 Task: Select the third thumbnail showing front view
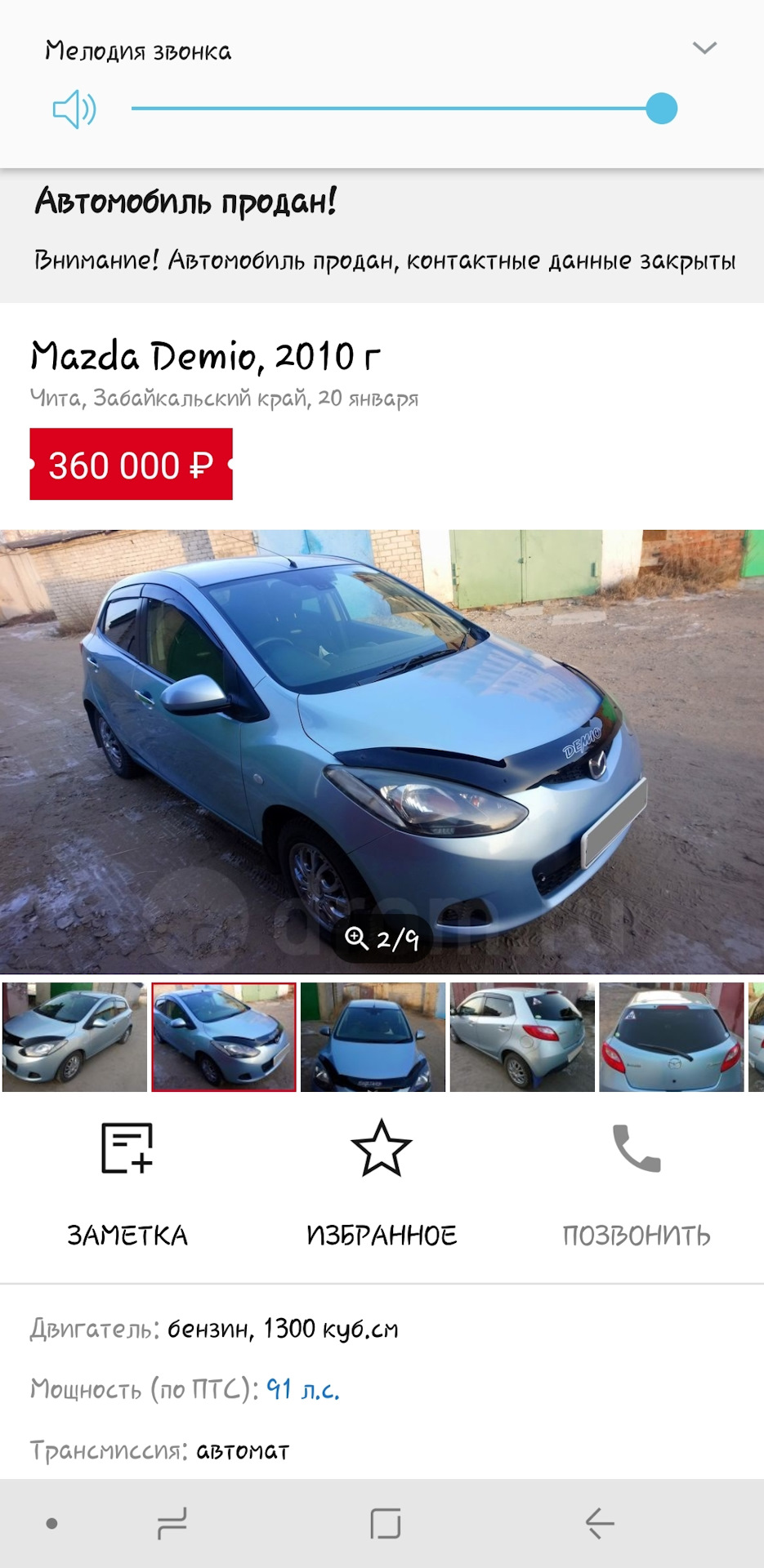coord(373,1037)
